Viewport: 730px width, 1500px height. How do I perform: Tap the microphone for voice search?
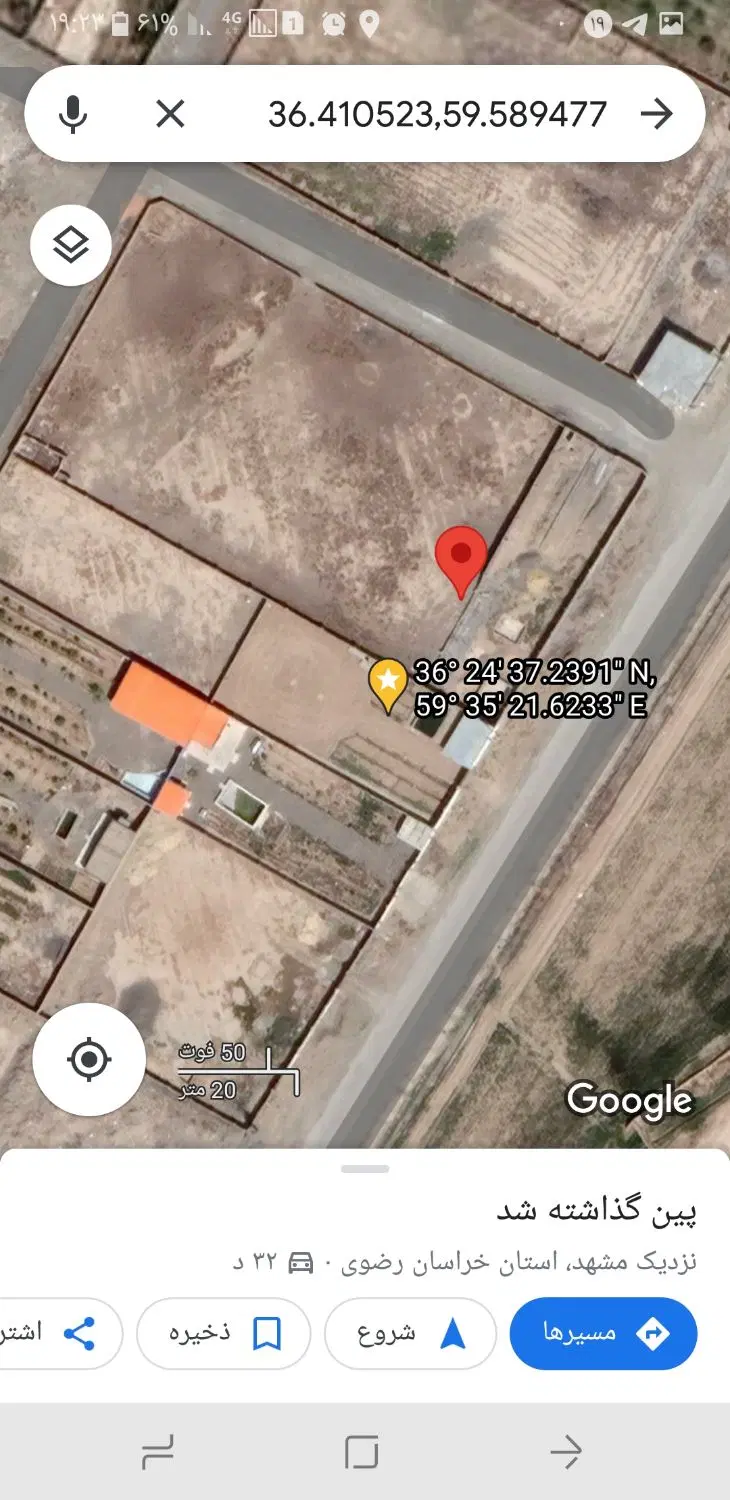[x=72, y=114]
